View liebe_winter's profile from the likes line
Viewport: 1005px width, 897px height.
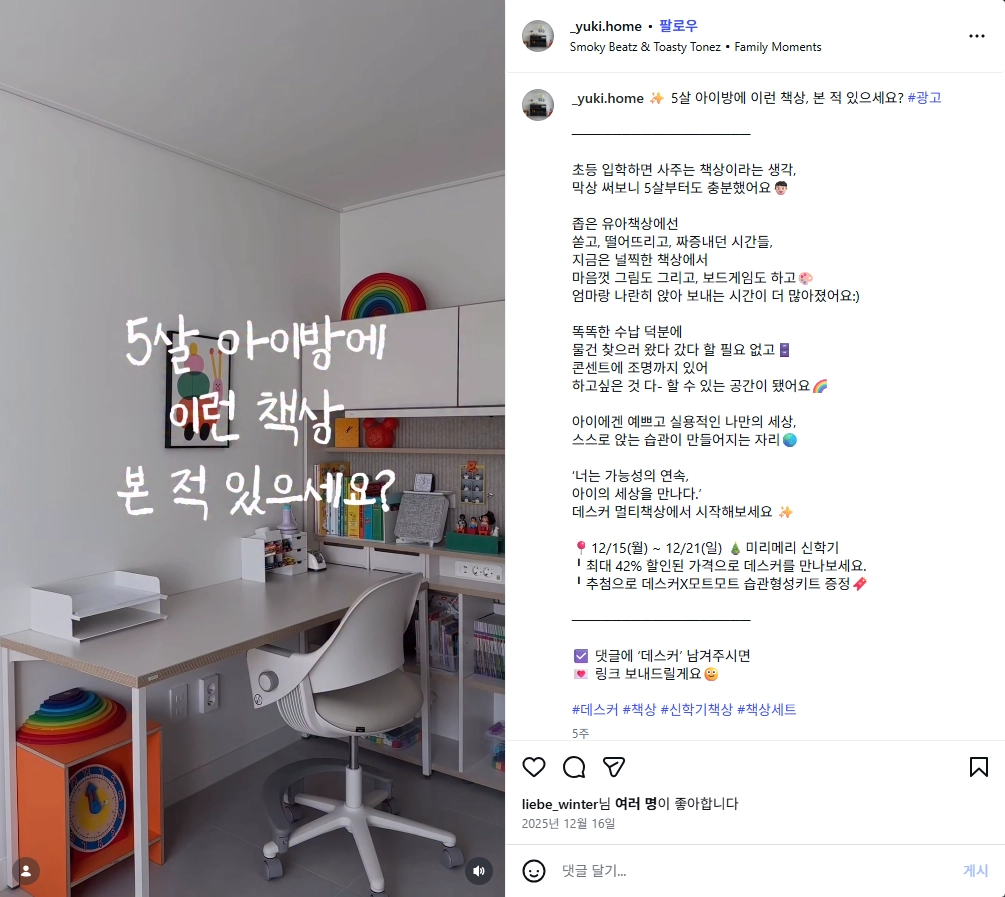560,803
